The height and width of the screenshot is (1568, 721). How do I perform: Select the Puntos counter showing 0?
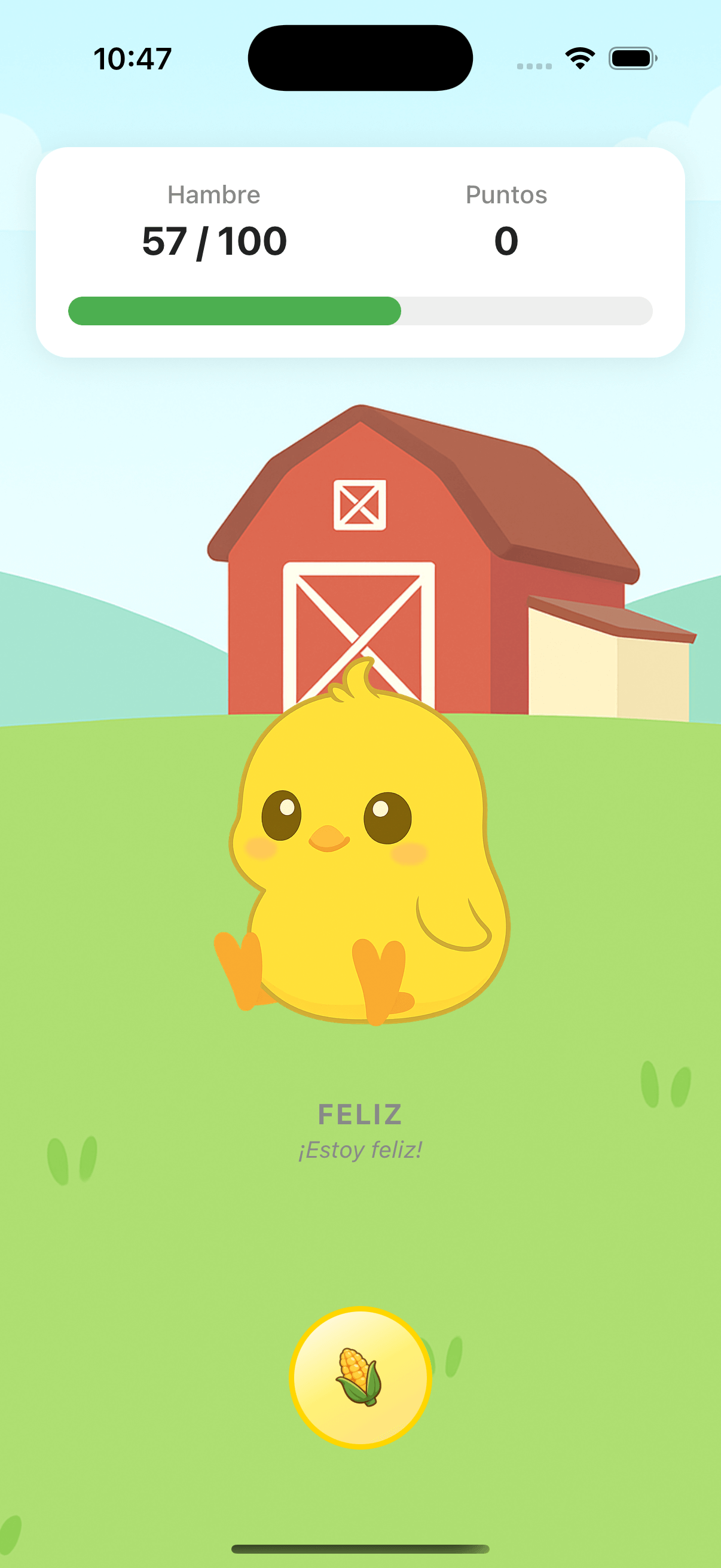[x=506, y=240]
